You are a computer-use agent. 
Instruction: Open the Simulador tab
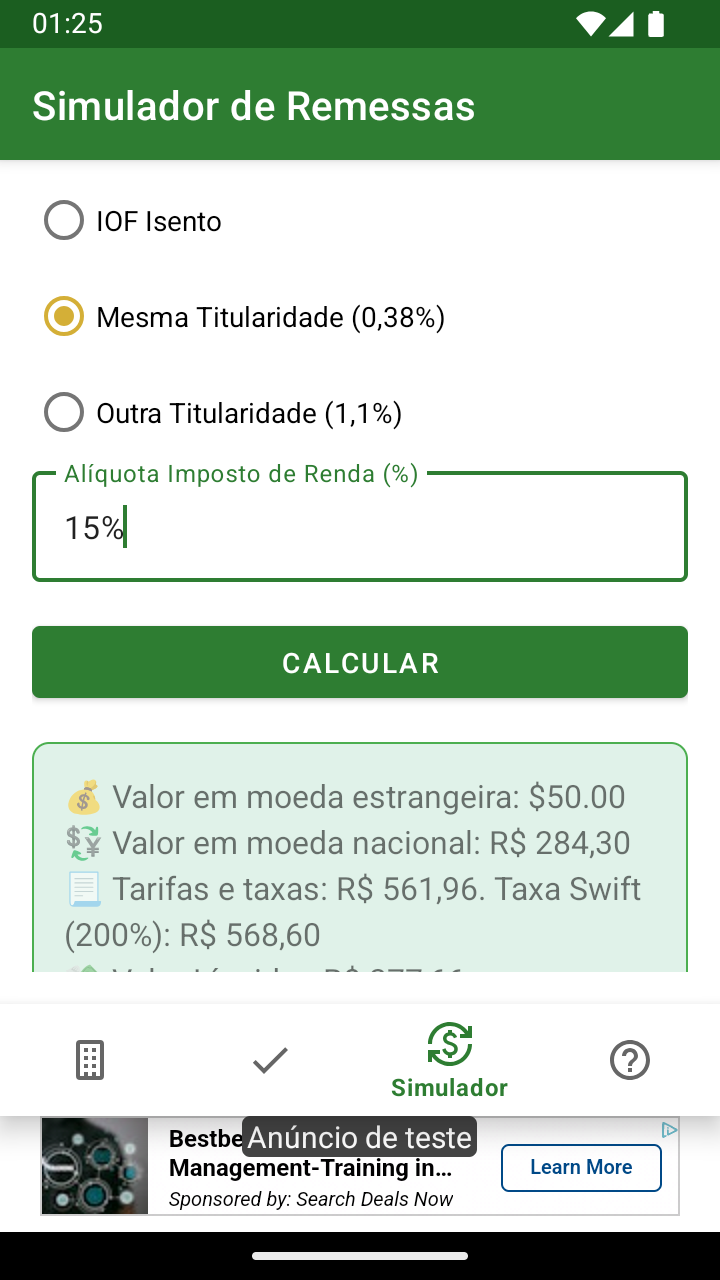click(x=450, y=1061)
